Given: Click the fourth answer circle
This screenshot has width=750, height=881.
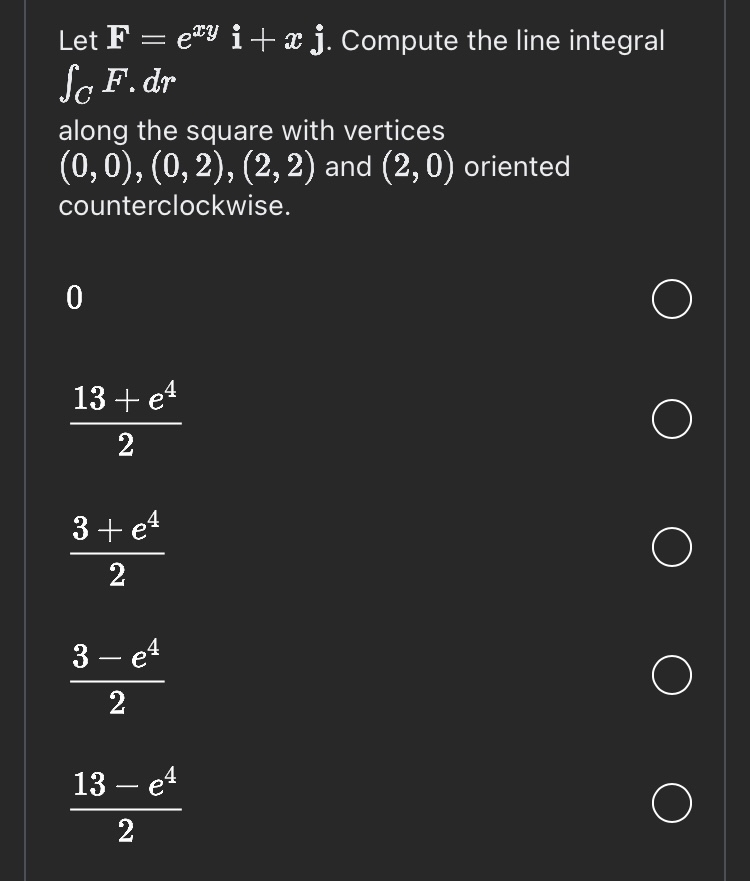Looking at the screenshot, I should click(x=670, y=675).
